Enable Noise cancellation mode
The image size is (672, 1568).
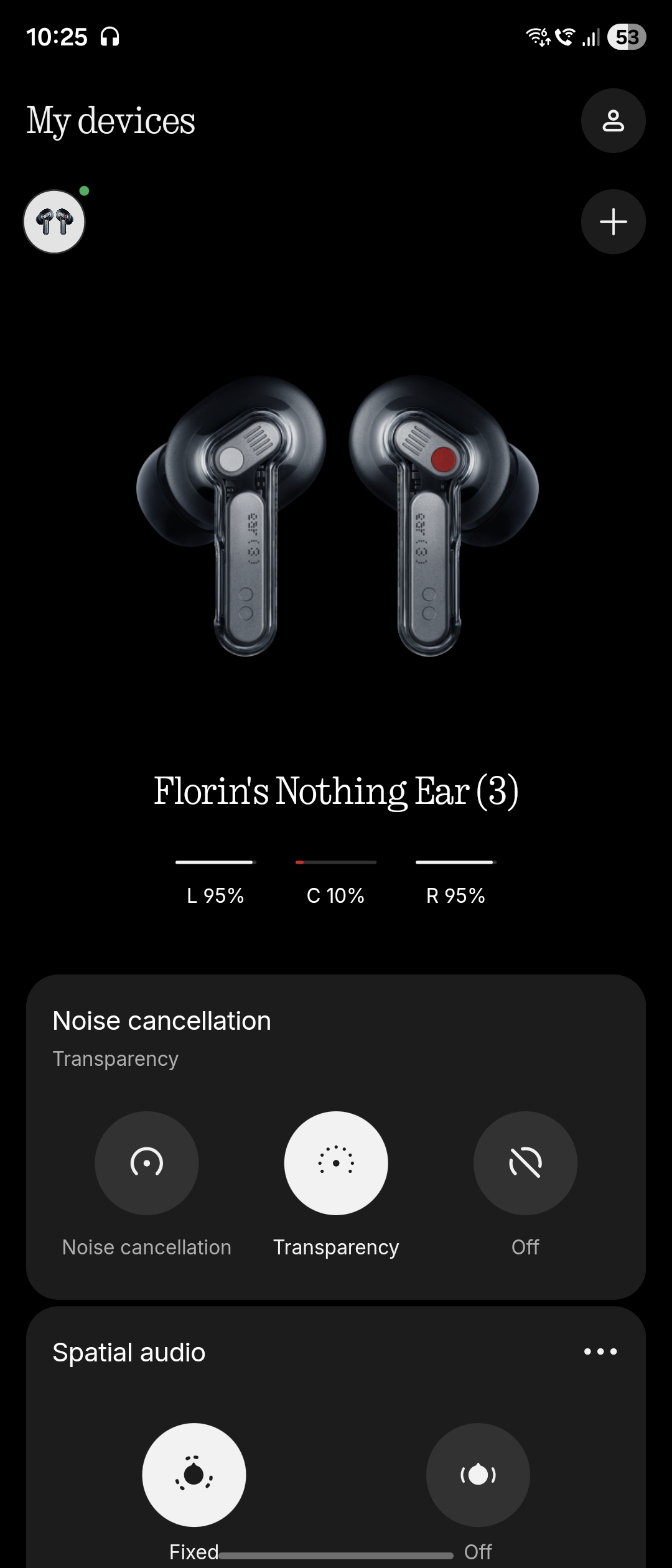[147, 1163]
